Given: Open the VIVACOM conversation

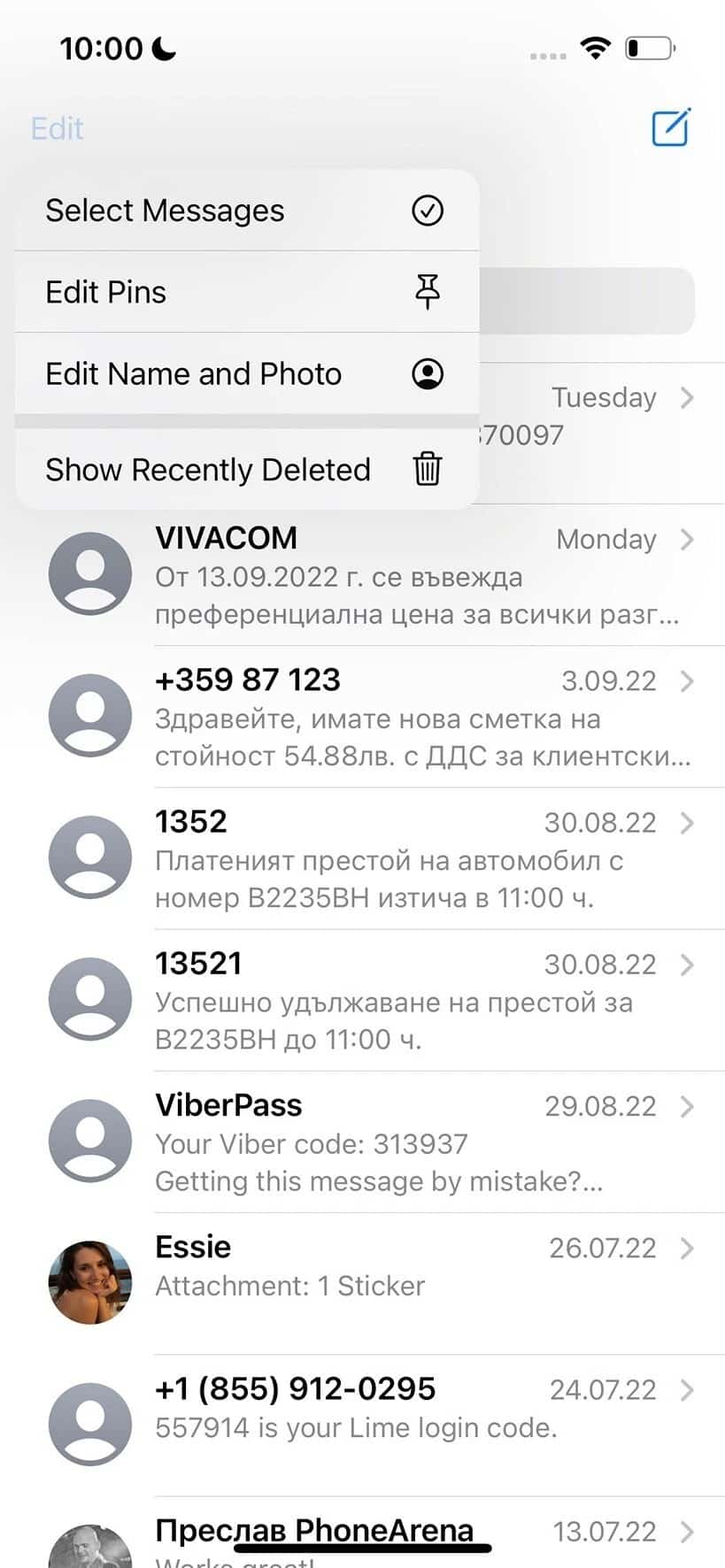Looking at the screenshot, I should pyautogui.click(x=416, y=575).
